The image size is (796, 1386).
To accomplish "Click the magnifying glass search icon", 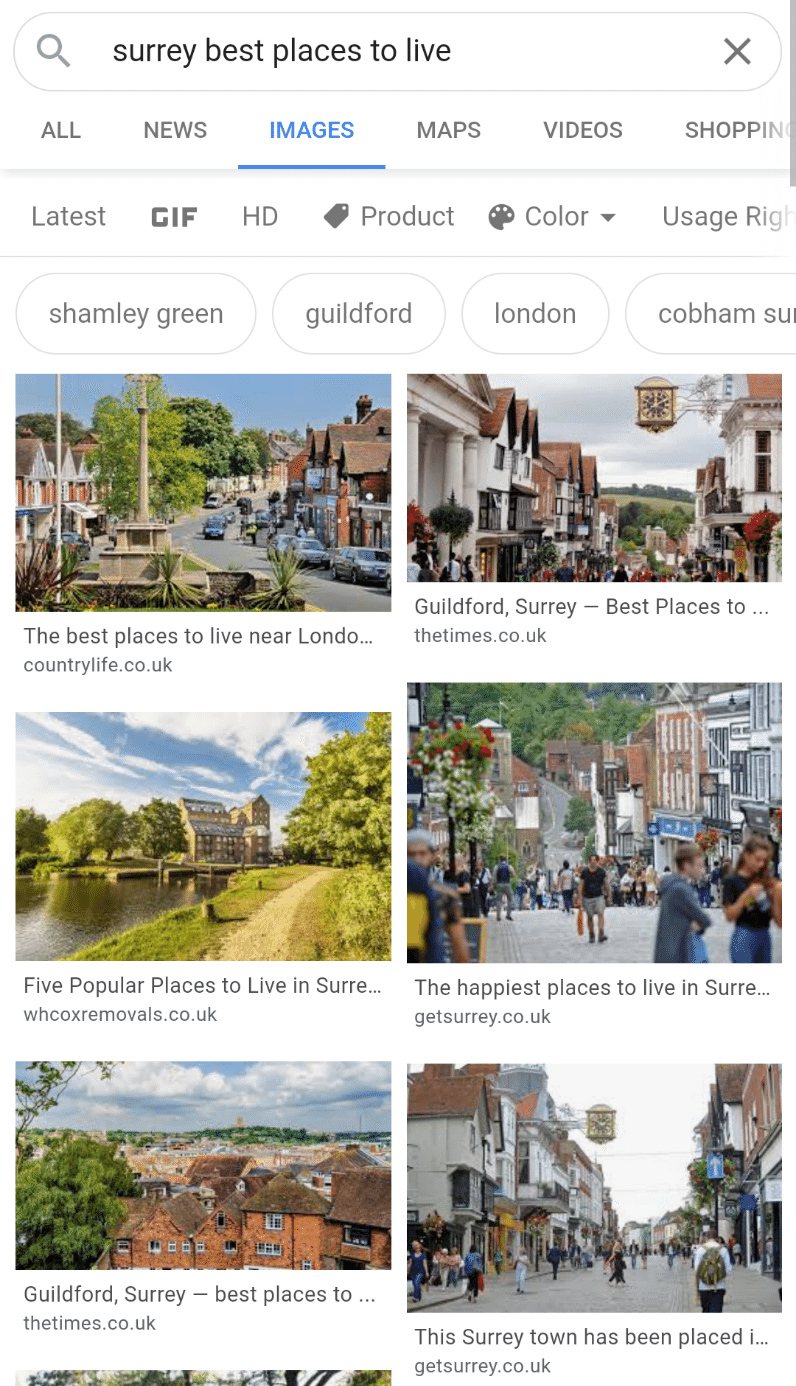I will tap(51, 50).
